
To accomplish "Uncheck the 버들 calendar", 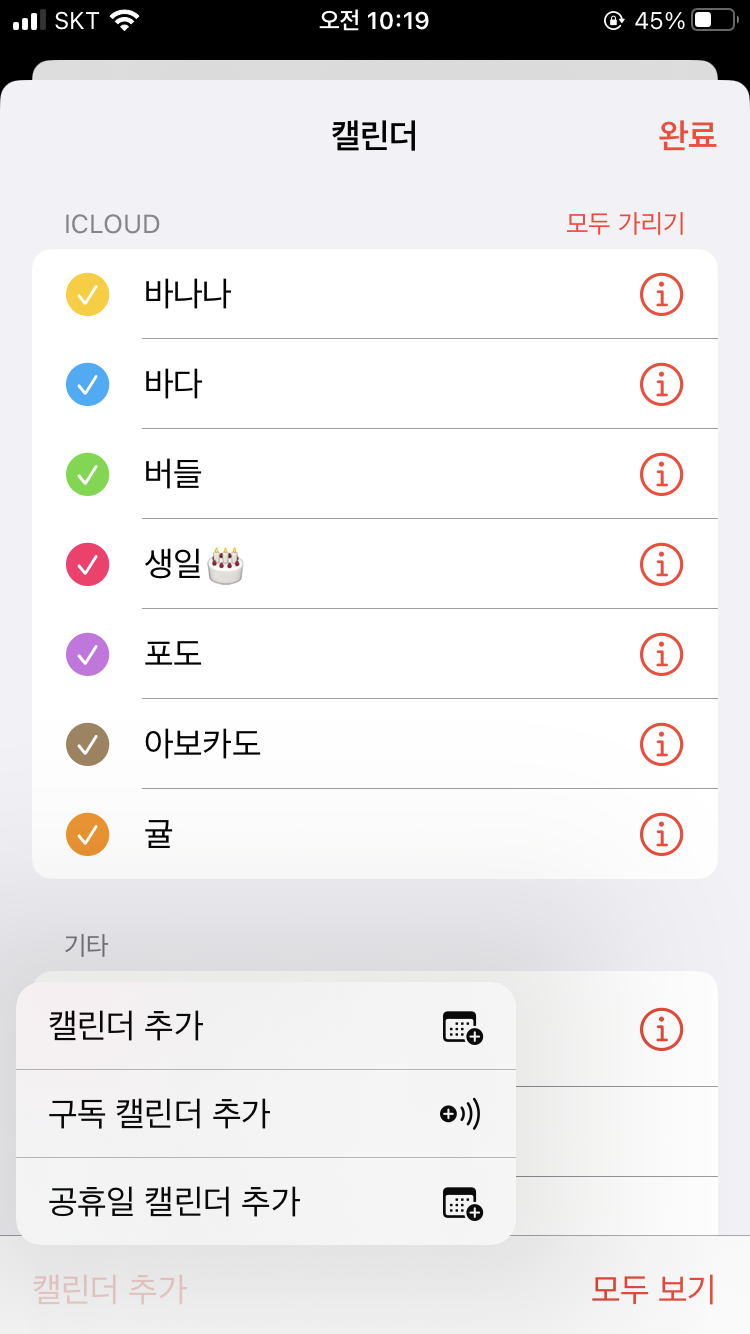I will (88, 474).
